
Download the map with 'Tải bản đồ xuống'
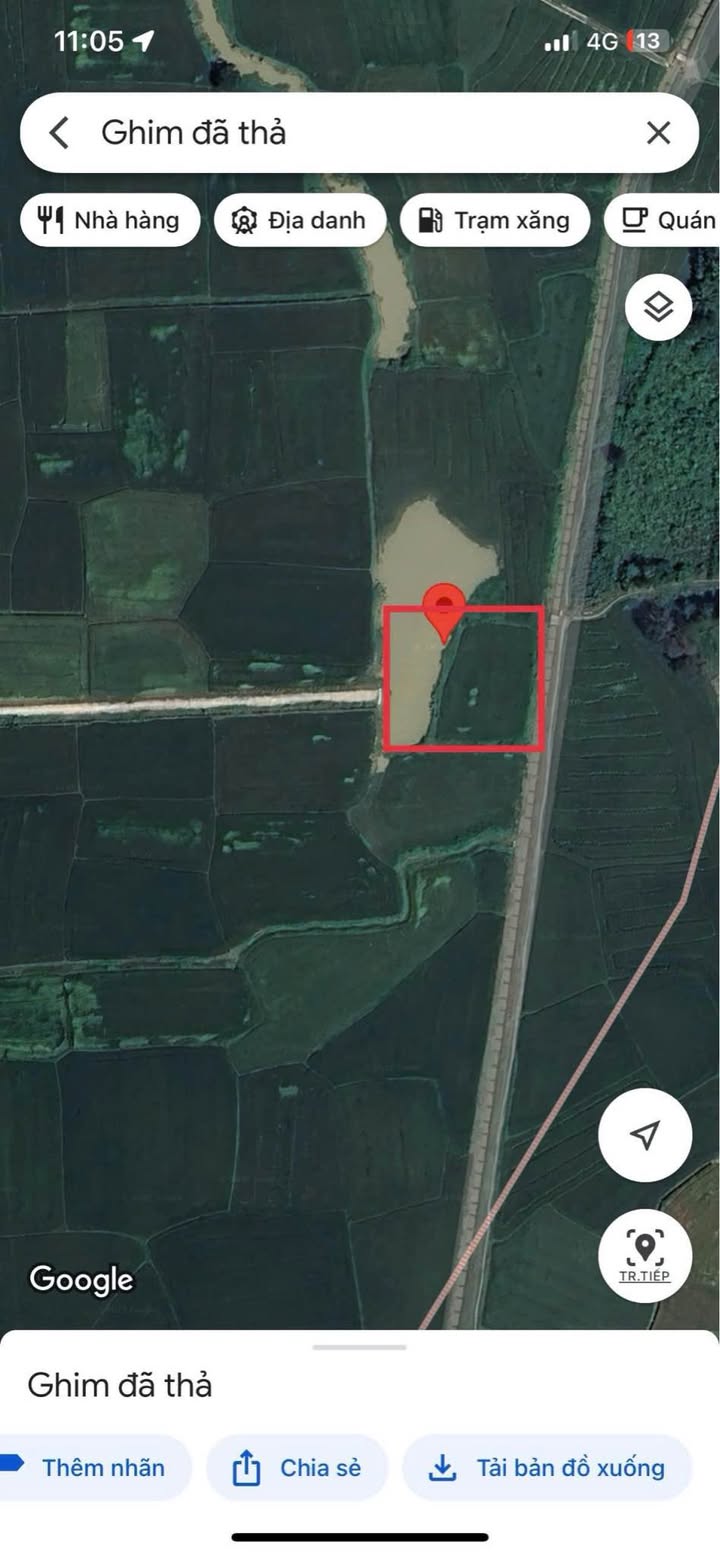(546, 1468)
